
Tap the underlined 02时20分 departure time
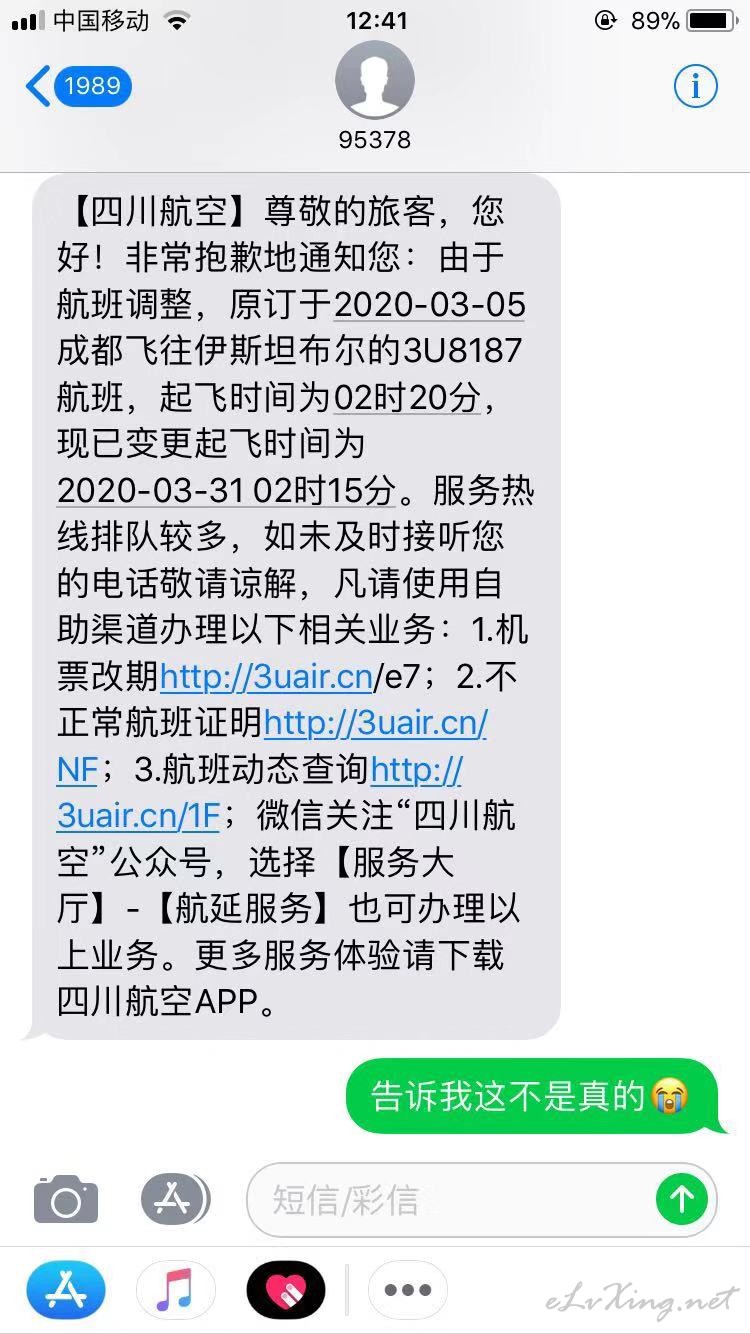click(x=408, y=398)
